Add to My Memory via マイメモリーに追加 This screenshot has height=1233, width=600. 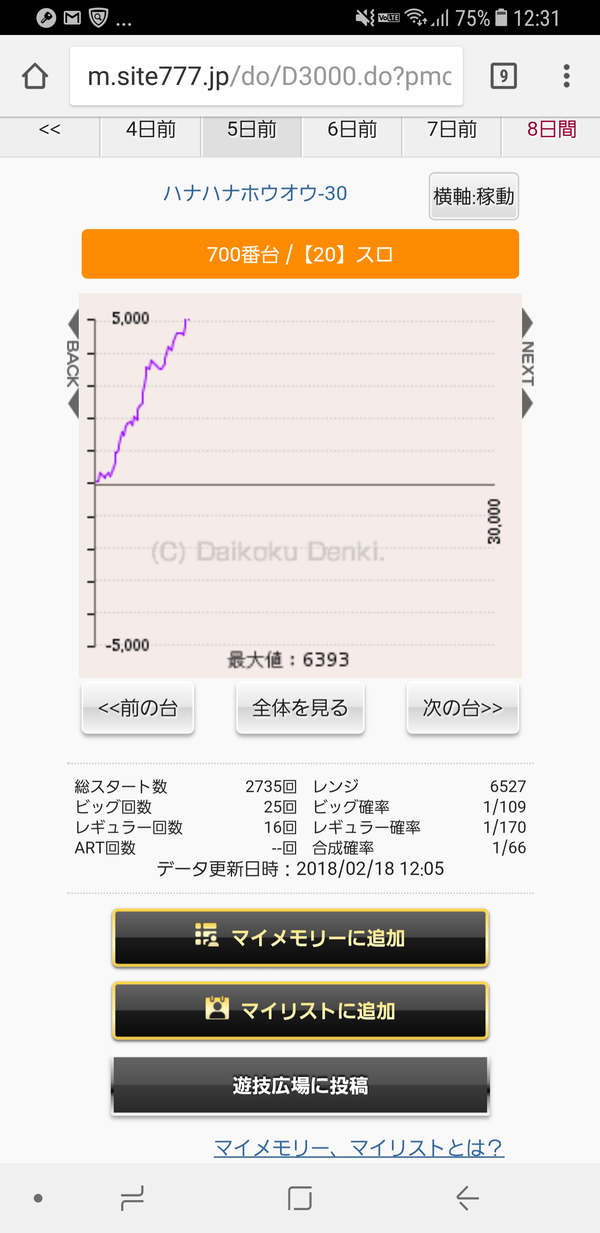[300, 938]
